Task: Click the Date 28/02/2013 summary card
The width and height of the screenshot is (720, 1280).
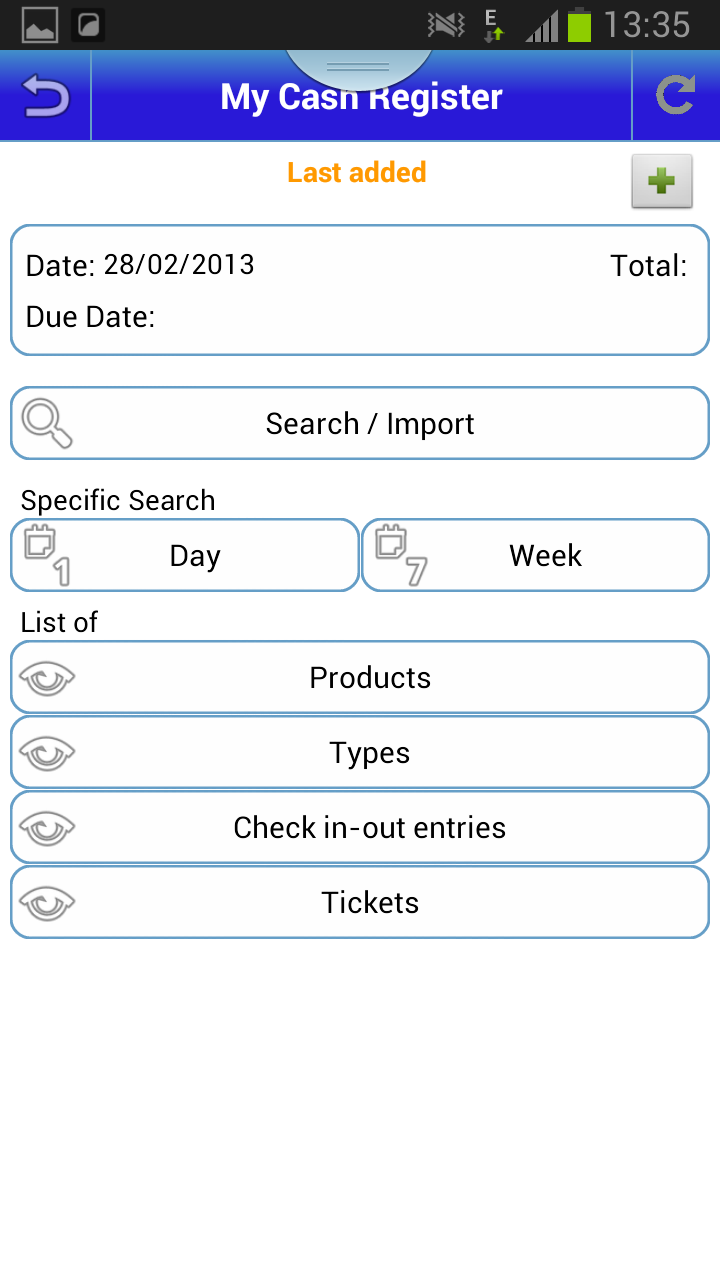Action: [360, 290]
